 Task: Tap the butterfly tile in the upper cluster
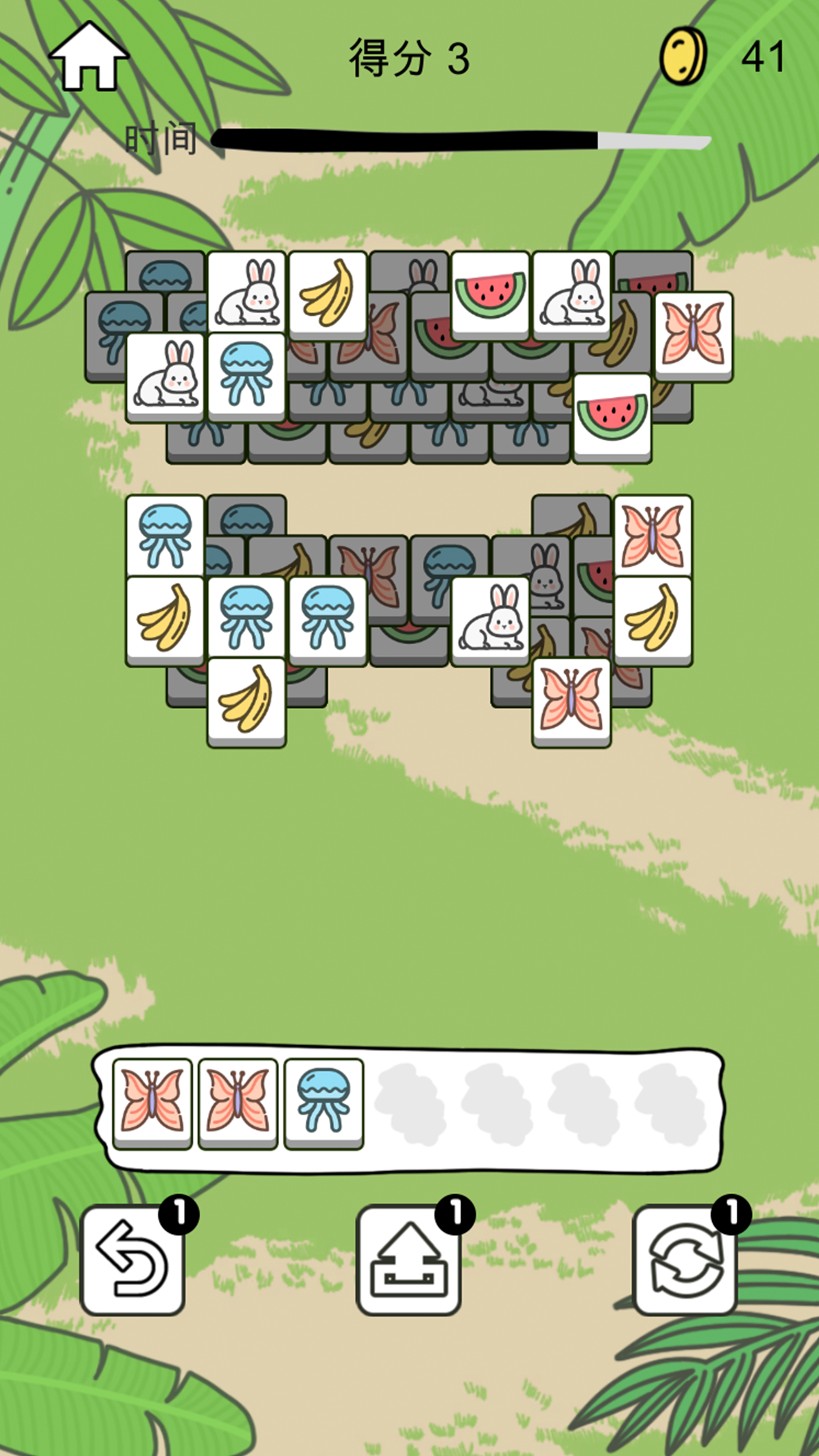pos(693,334)
